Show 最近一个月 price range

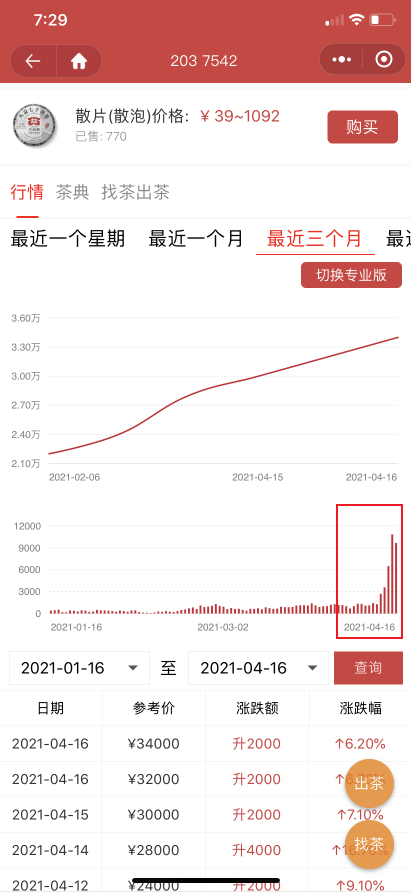(196, 238)
